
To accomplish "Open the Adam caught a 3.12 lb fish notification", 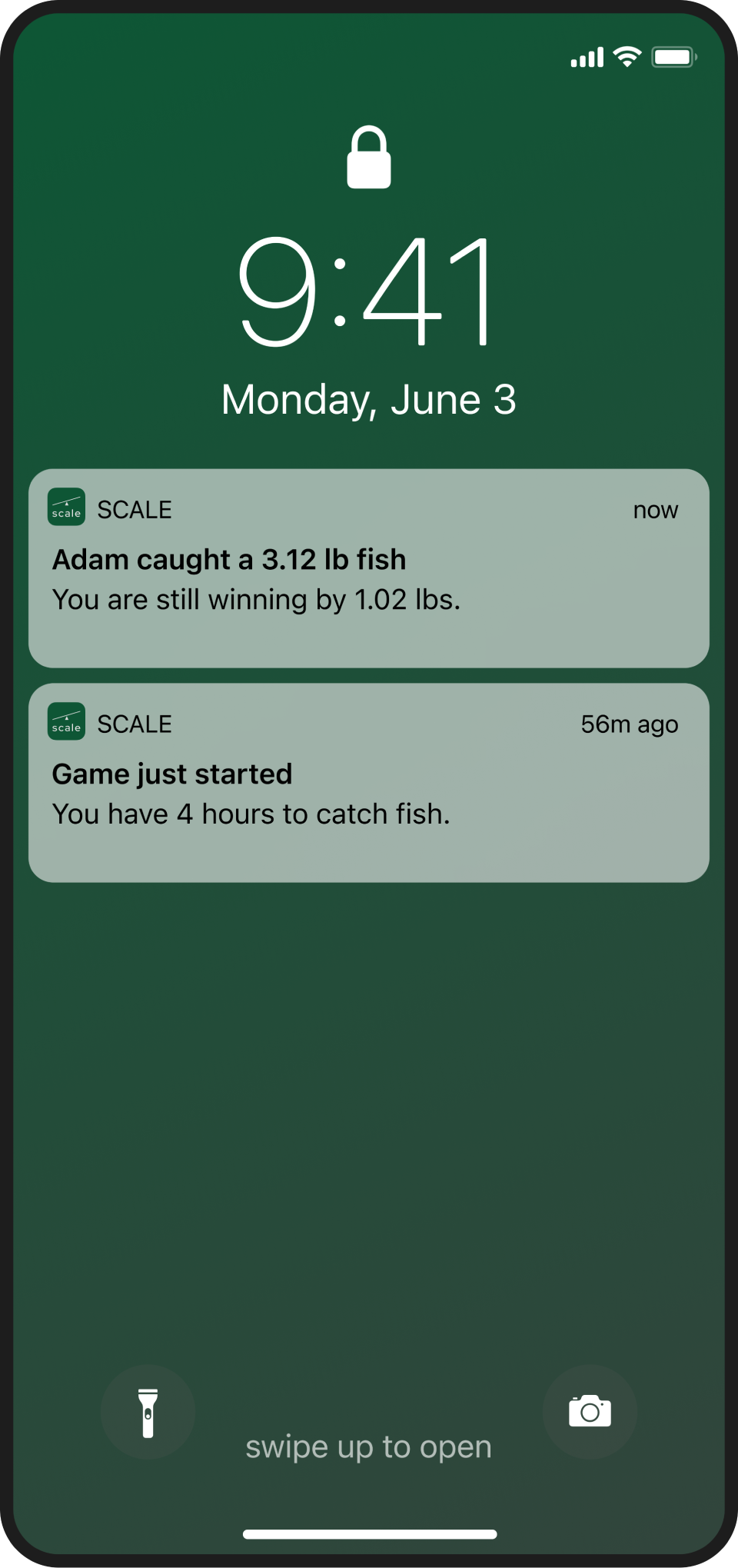I will coord(368,569).
